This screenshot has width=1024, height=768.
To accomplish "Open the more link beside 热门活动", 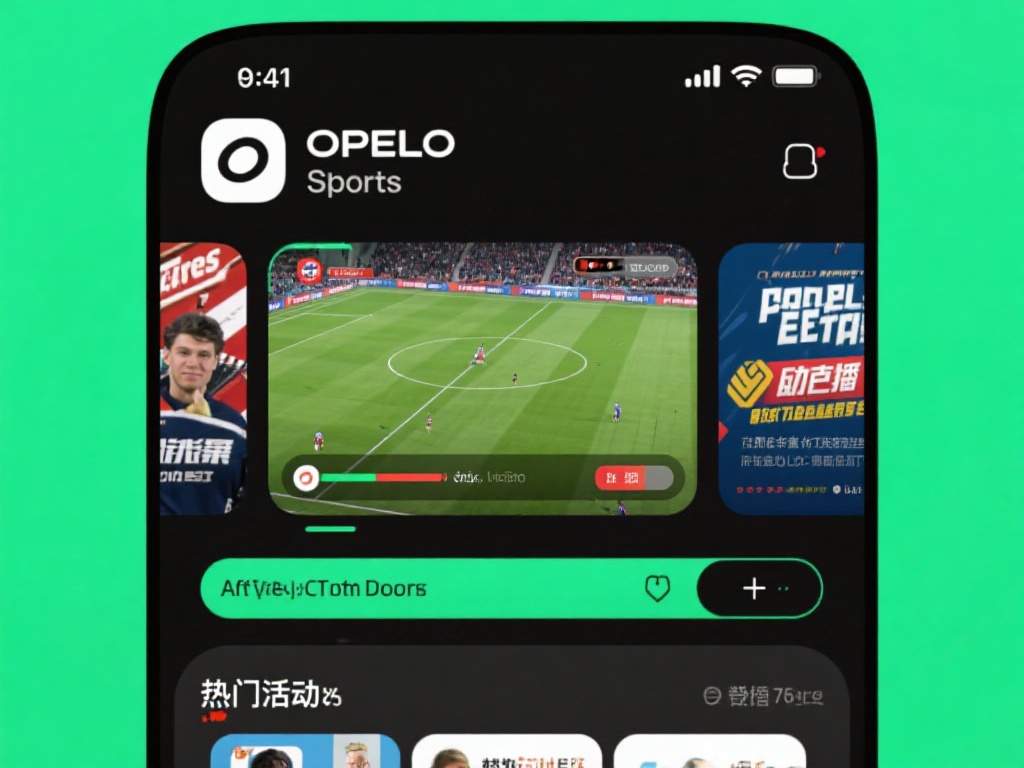I will point(763,696).
